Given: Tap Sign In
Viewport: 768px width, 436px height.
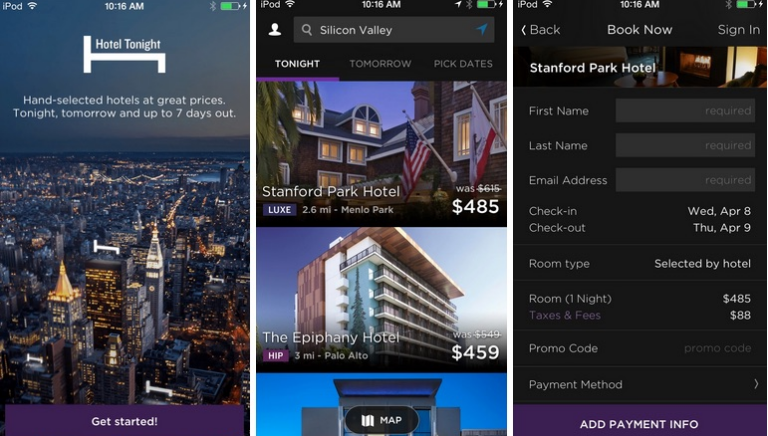Looking at the screenshot, I should point(738,30).
